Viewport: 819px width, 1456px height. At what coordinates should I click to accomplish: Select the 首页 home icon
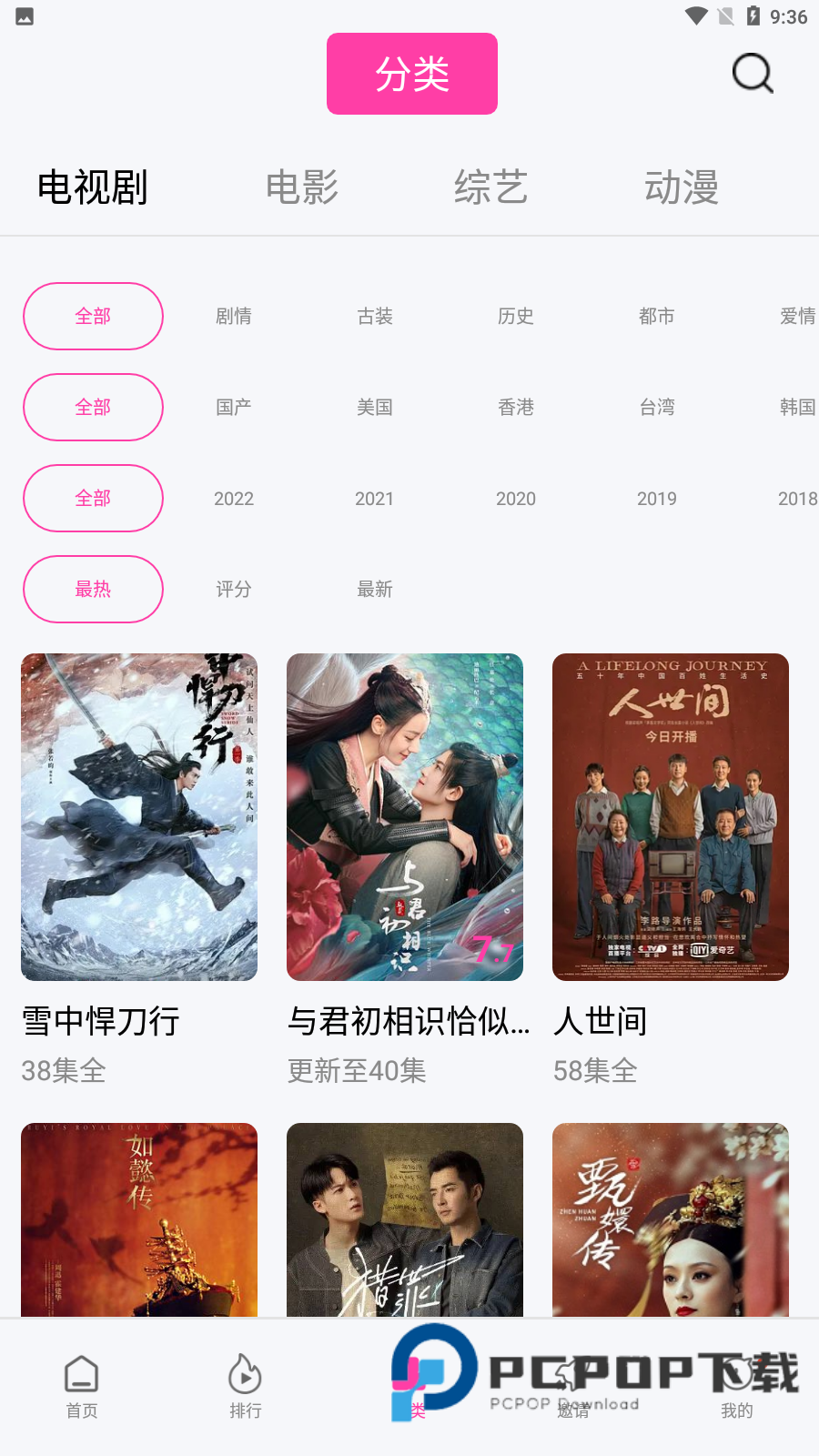[81, 1371]
